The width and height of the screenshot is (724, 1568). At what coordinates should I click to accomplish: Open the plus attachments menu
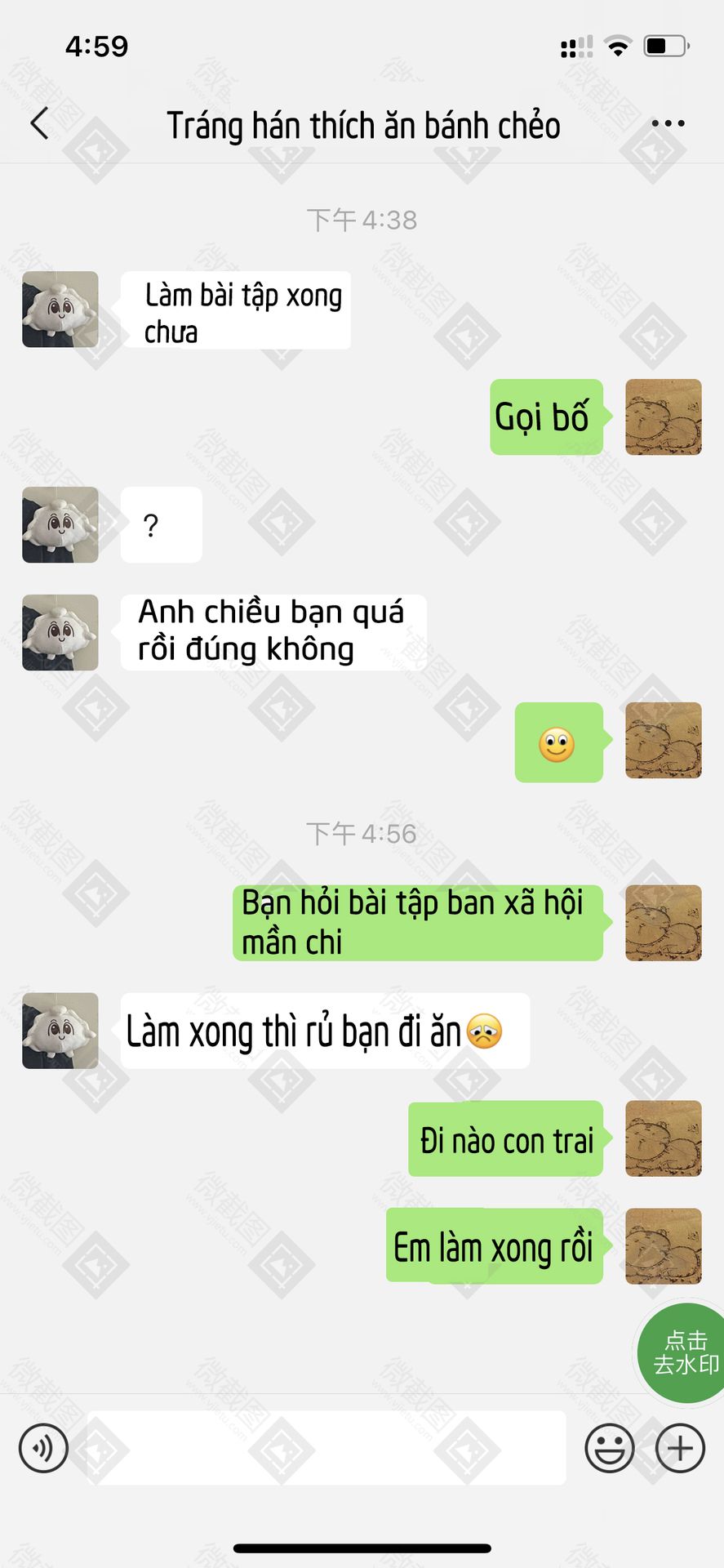[x=680, y=1448]
